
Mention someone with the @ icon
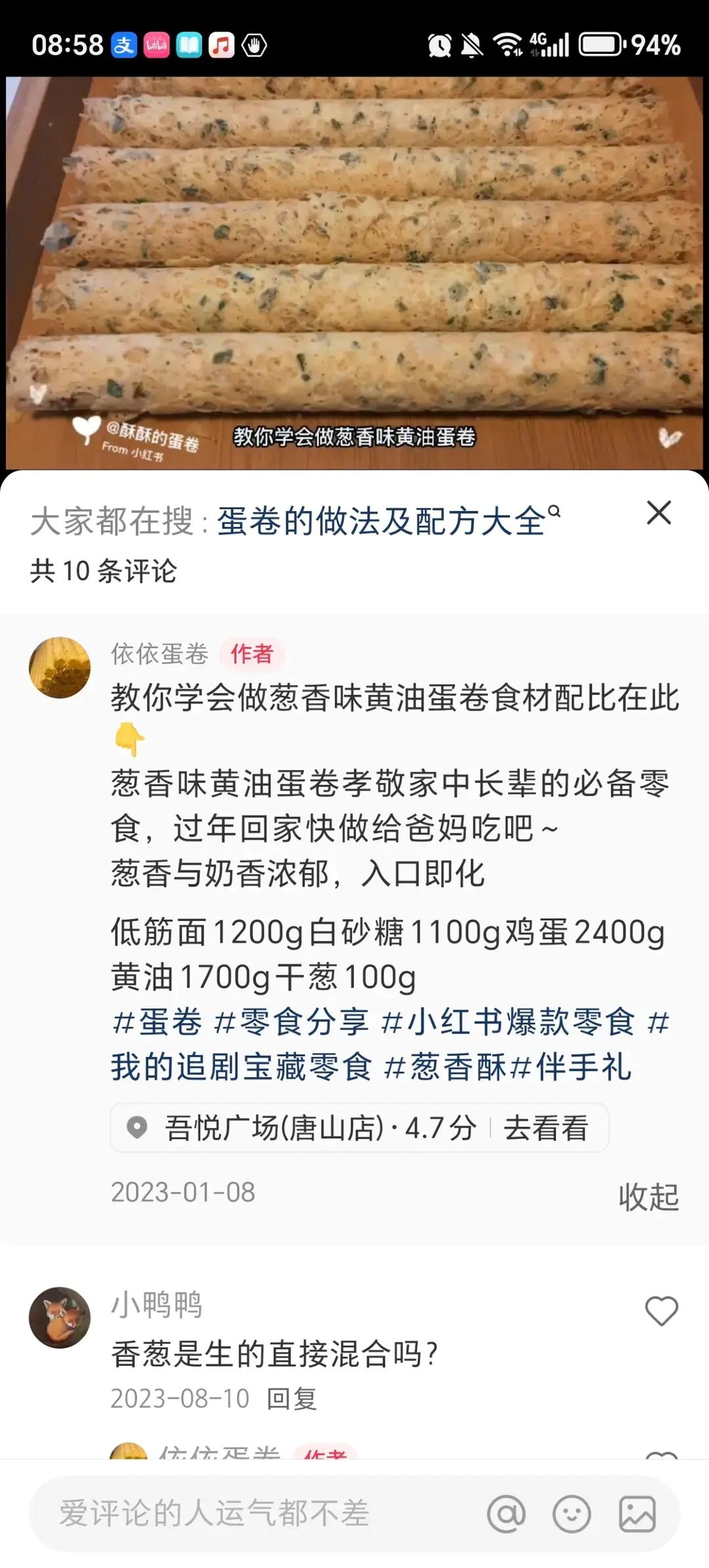click(506, 1514)
